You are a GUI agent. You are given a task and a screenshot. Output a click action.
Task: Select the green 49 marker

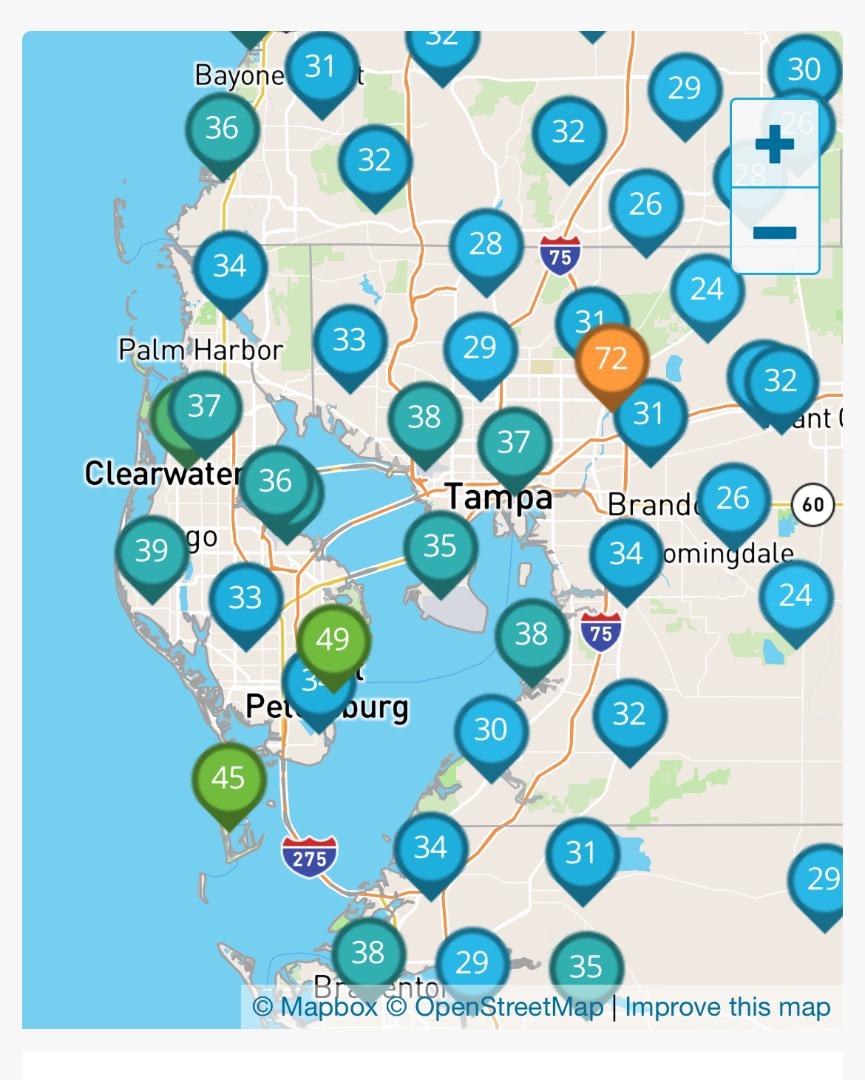point(334,641)
